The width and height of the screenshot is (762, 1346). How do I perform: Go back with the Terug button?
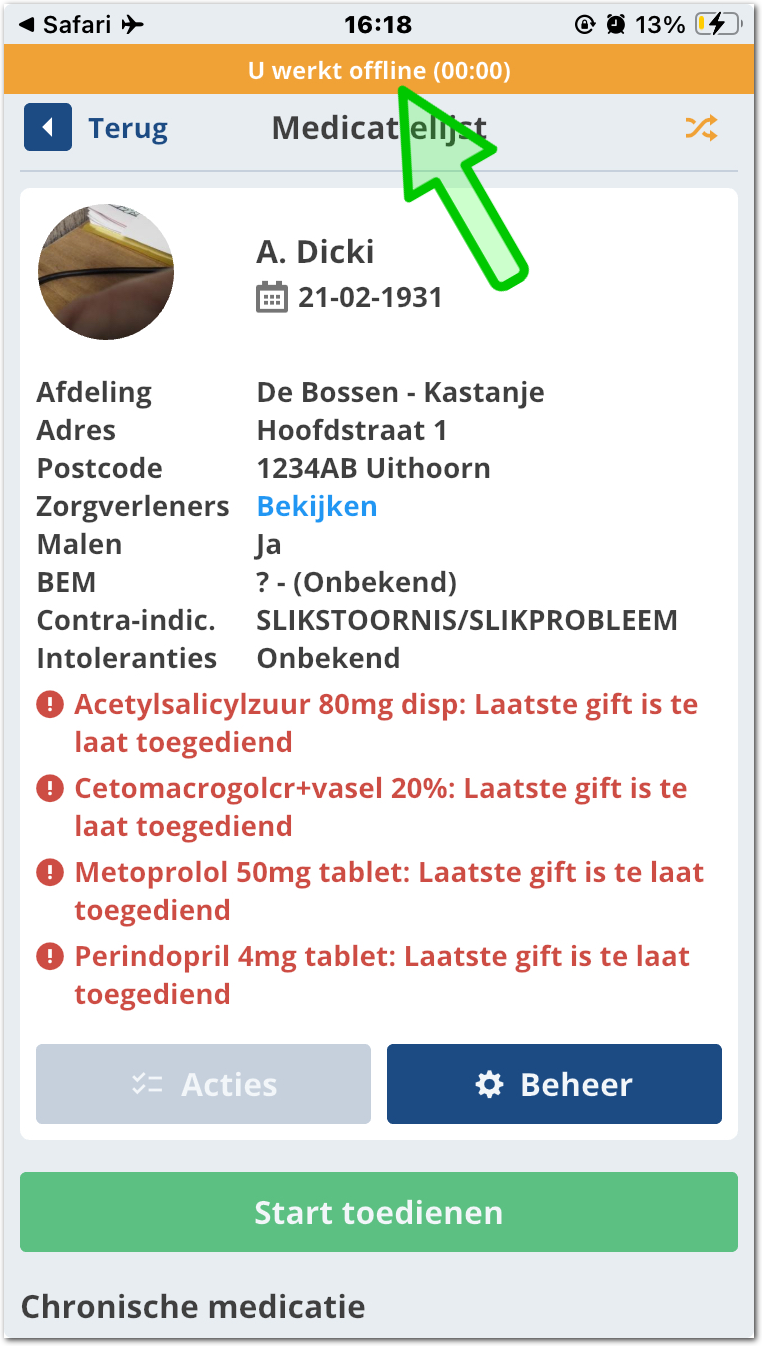point(97,128)
